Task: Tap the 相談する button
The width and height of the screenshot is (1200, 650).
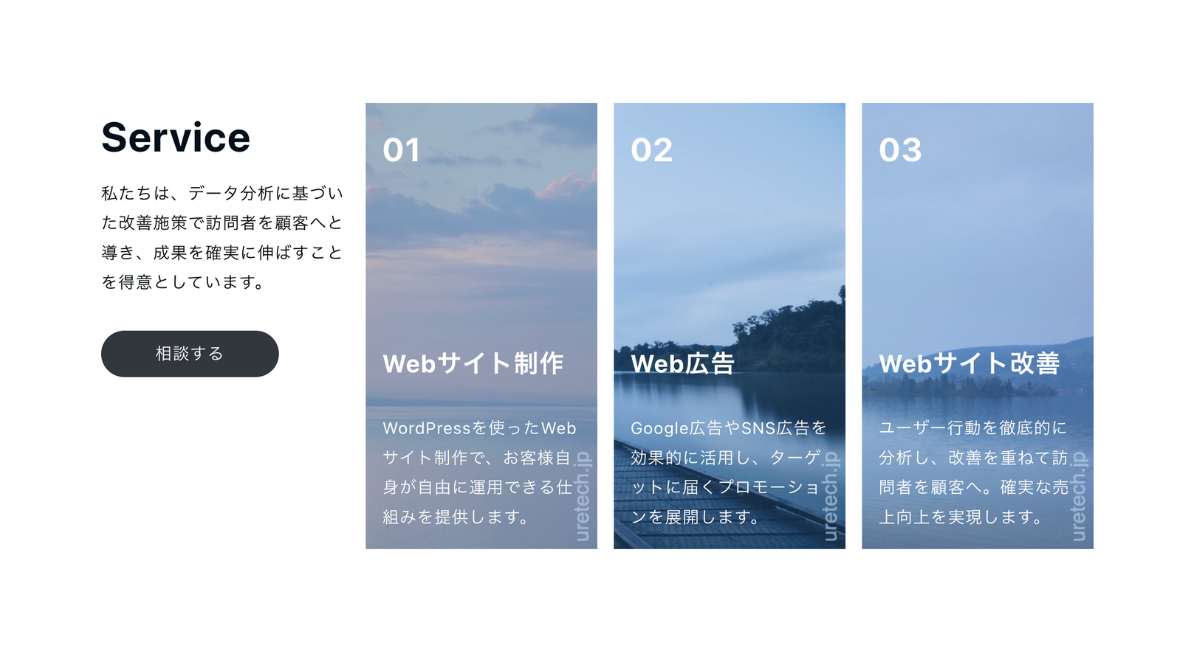Action: 189,354
